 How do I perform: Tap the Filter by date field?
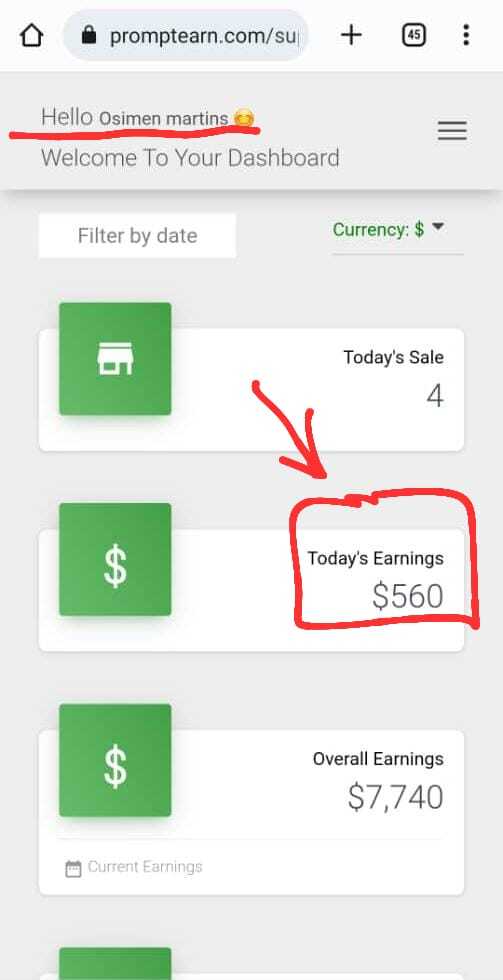click(x=137, y=236)
